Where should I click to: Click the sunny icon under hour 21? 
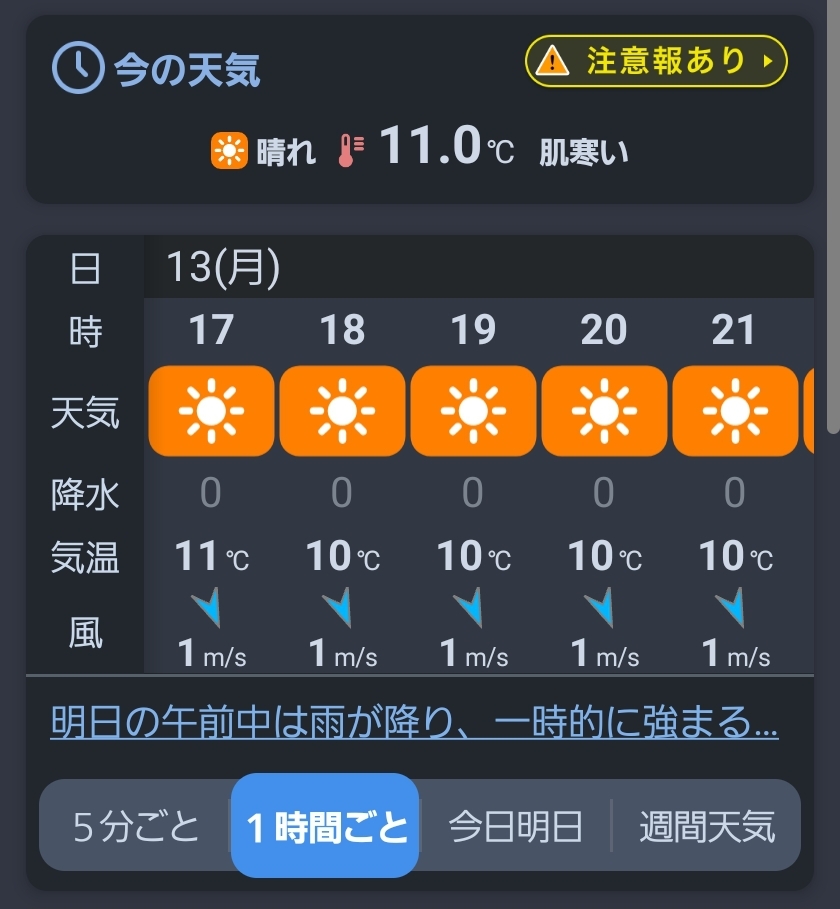(735, 410)
